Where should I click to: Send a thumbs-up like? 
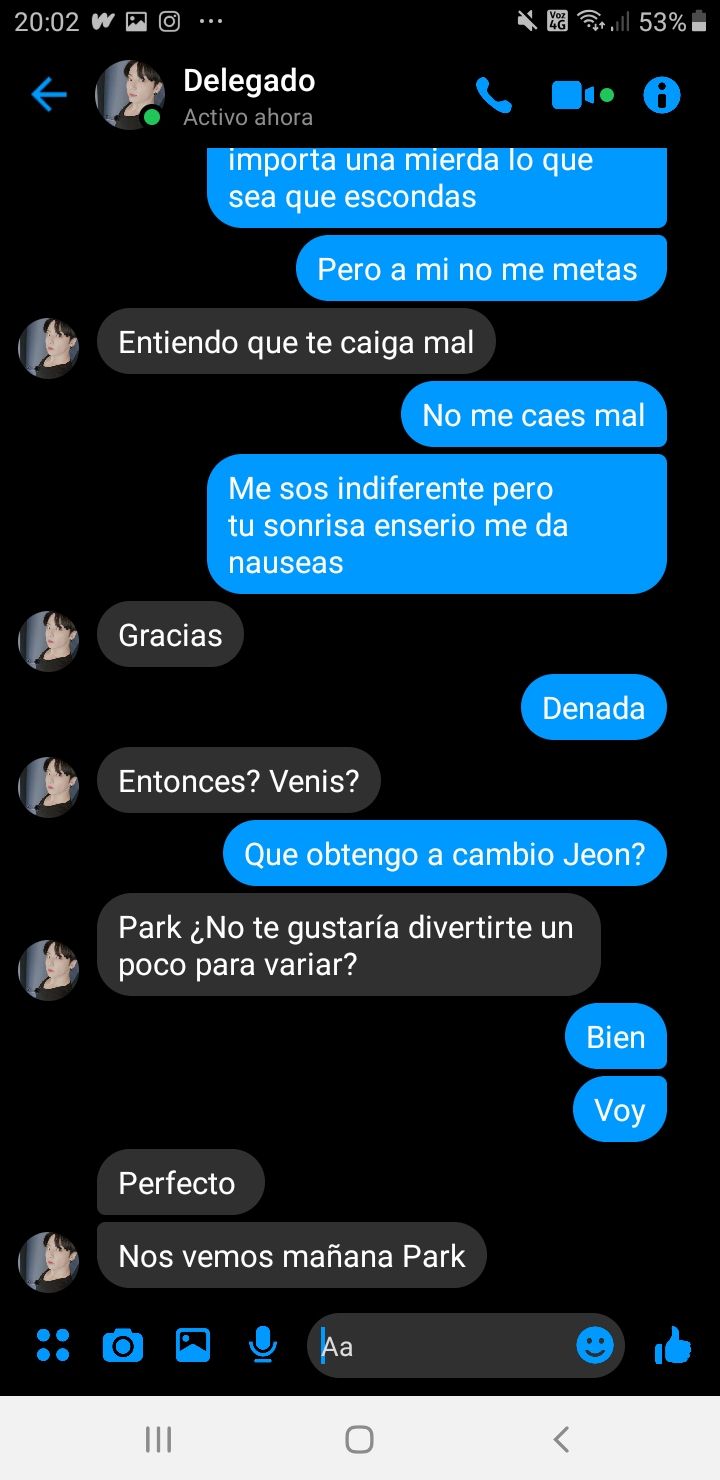pos(673,1345)
